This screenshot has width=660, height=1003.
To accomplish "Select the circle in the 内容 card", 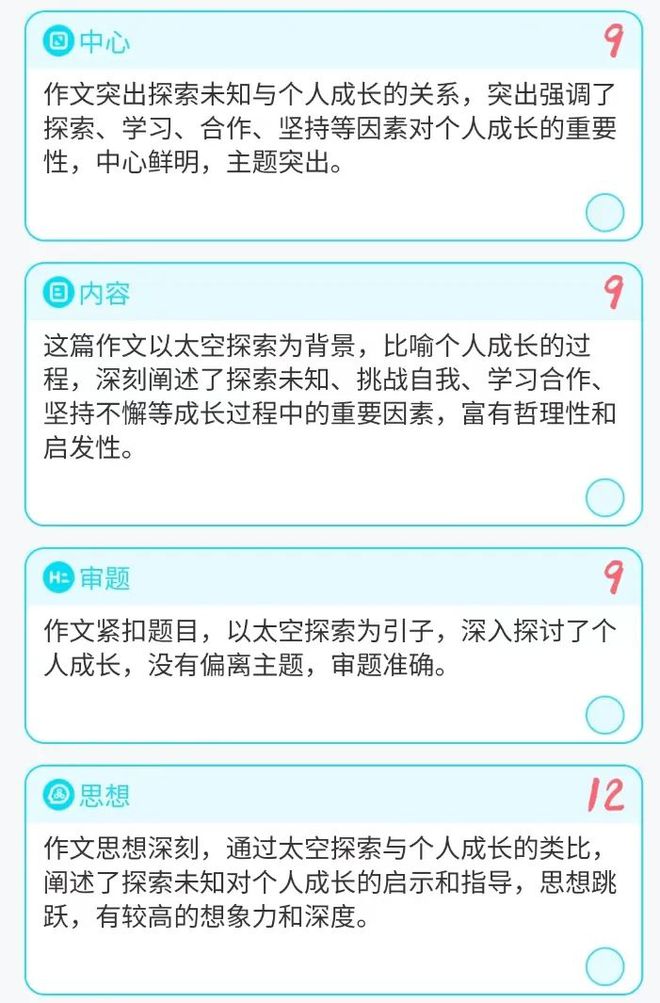I will [x=604, y=498].
